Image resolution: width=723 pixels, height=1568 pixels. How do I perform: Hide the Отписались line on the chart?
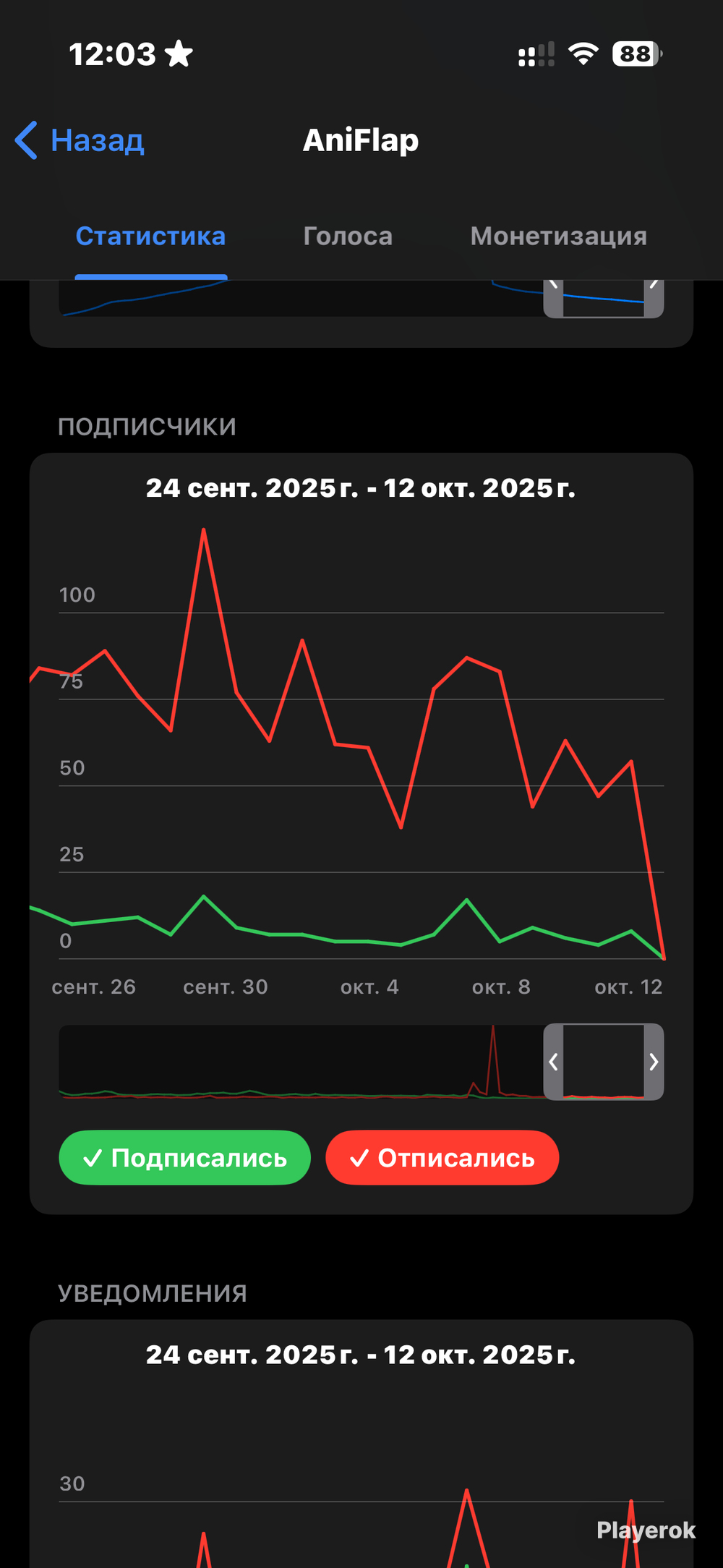point(442,1158)
